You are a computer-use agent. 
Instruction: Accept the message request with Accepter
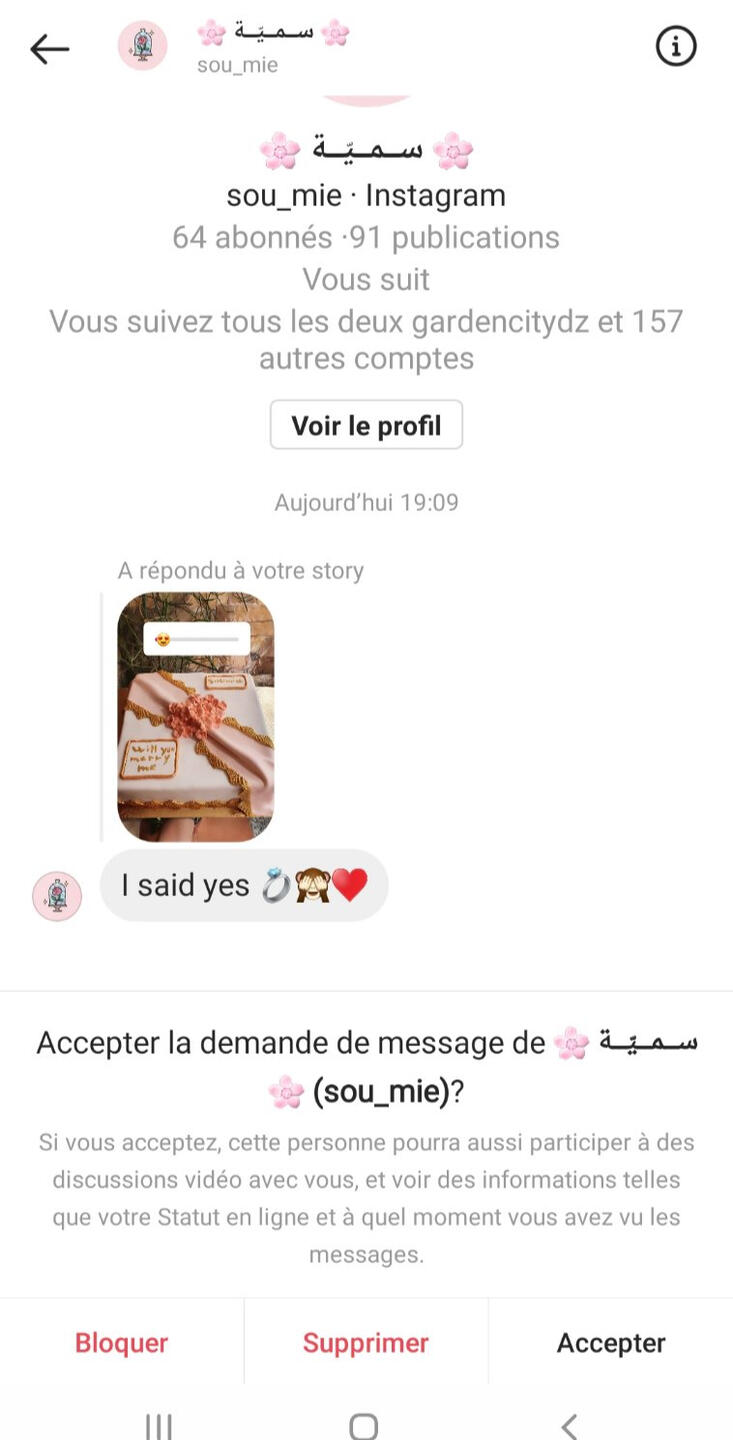click(611, 1342)
